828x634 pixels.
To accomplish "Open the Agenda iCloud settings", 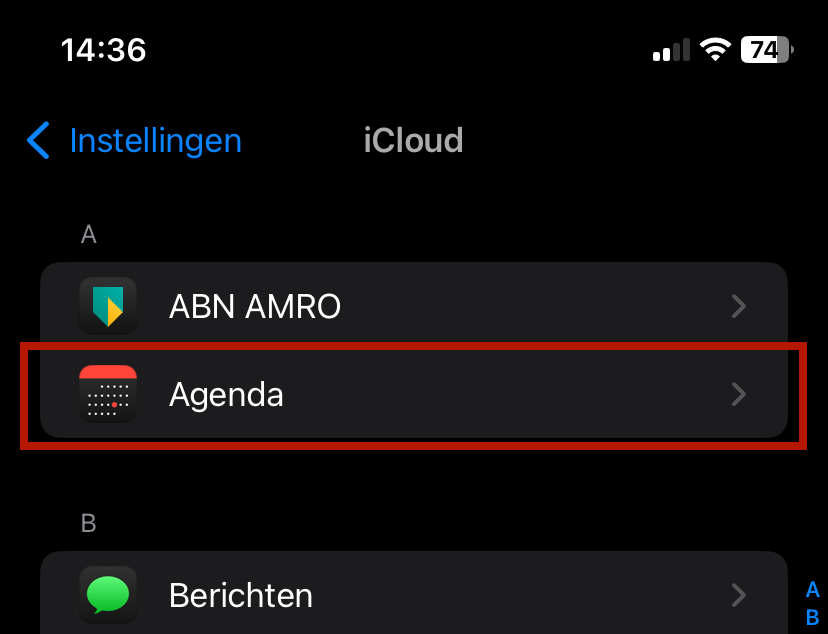I will coord(413,395).
